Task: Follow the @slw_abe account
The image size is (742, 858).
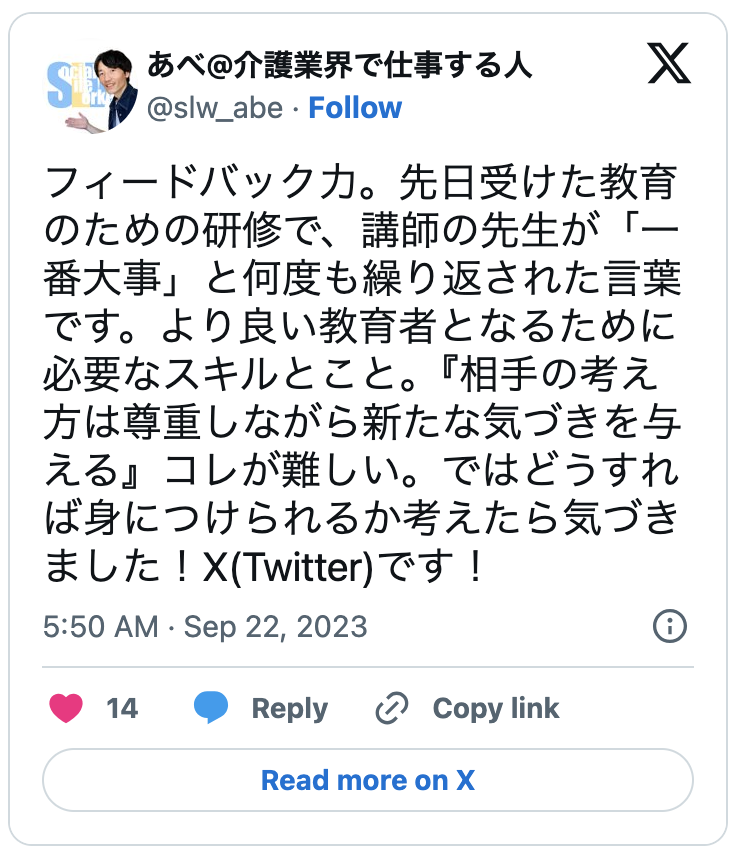Action: click(x=355, y=108)
